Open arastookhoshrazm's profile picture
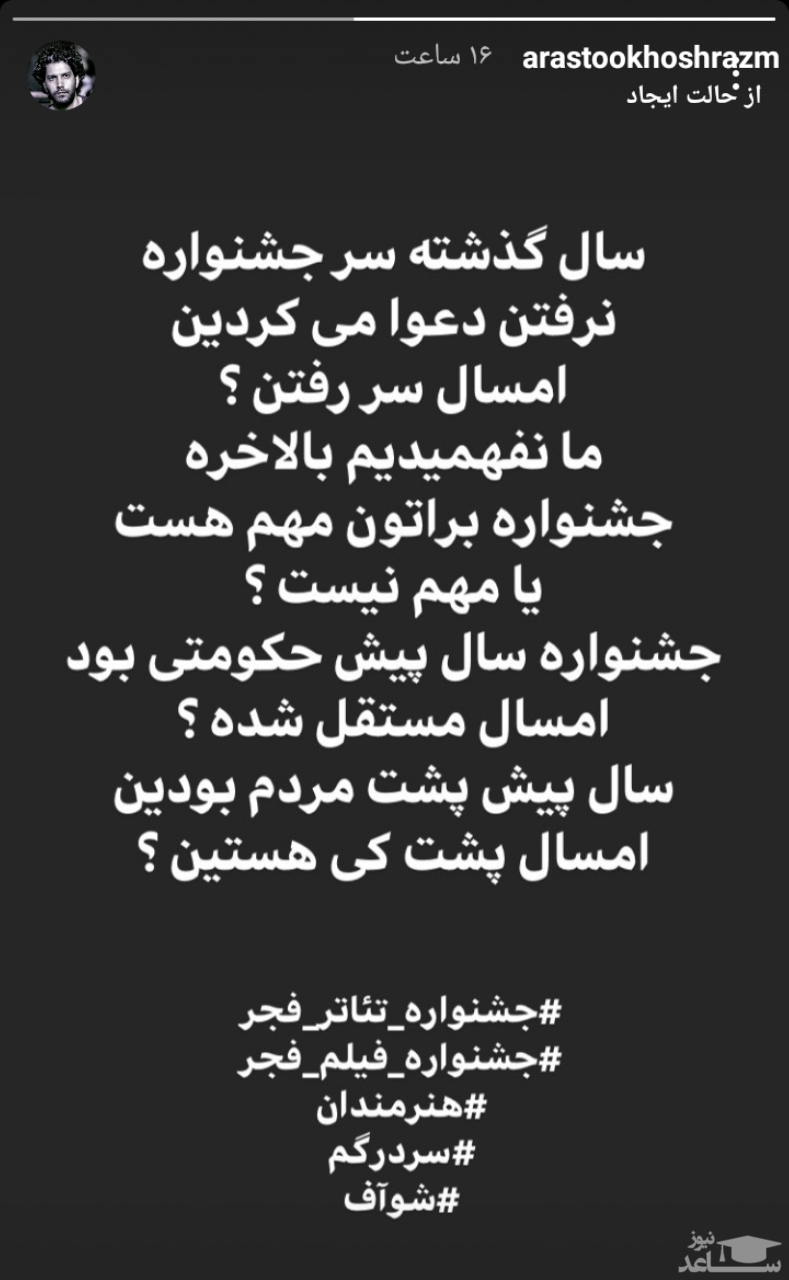 (62, 75)
